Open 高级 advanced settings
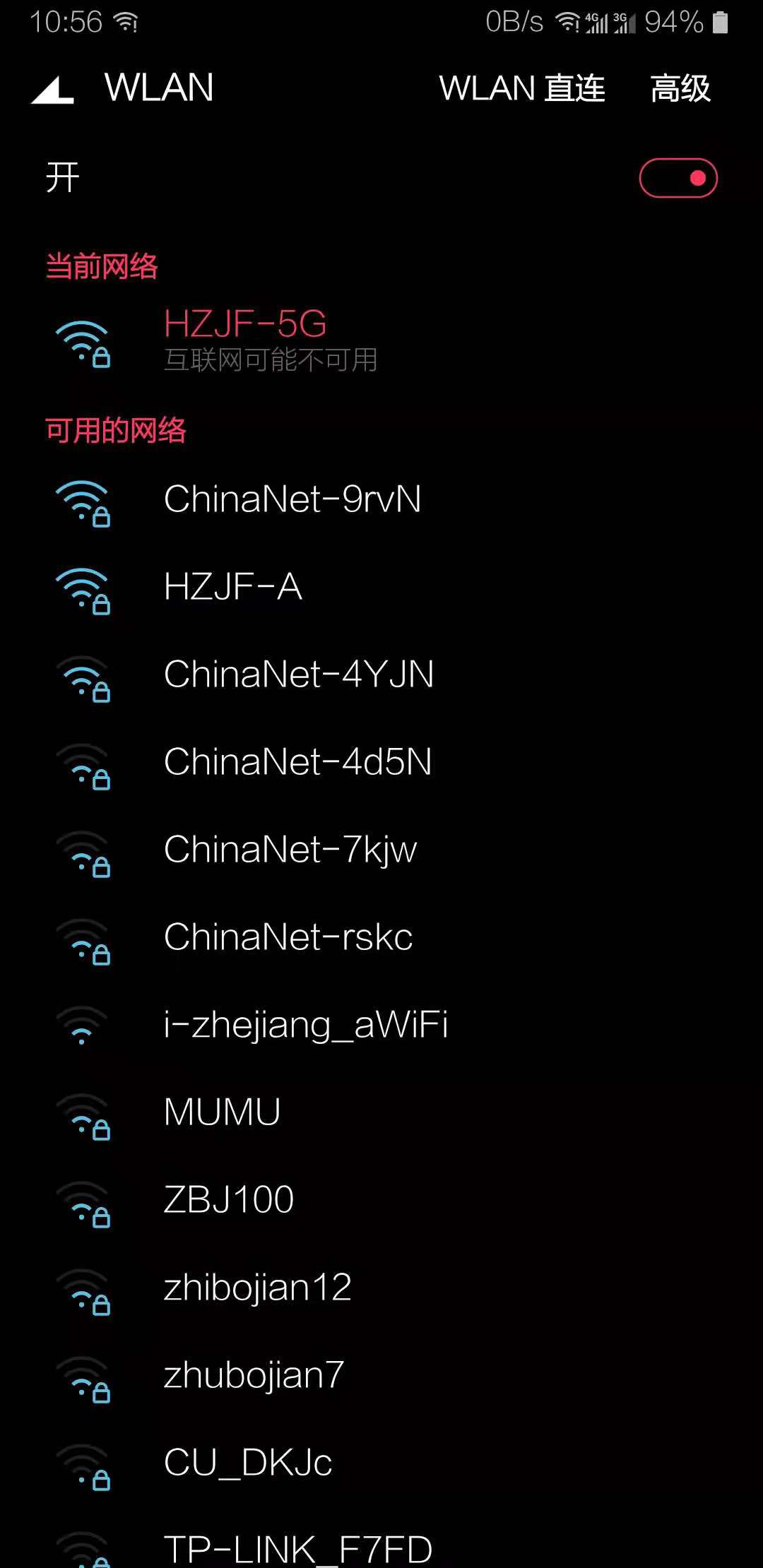This screenshot has width=763, height=1568. (680, 89)
